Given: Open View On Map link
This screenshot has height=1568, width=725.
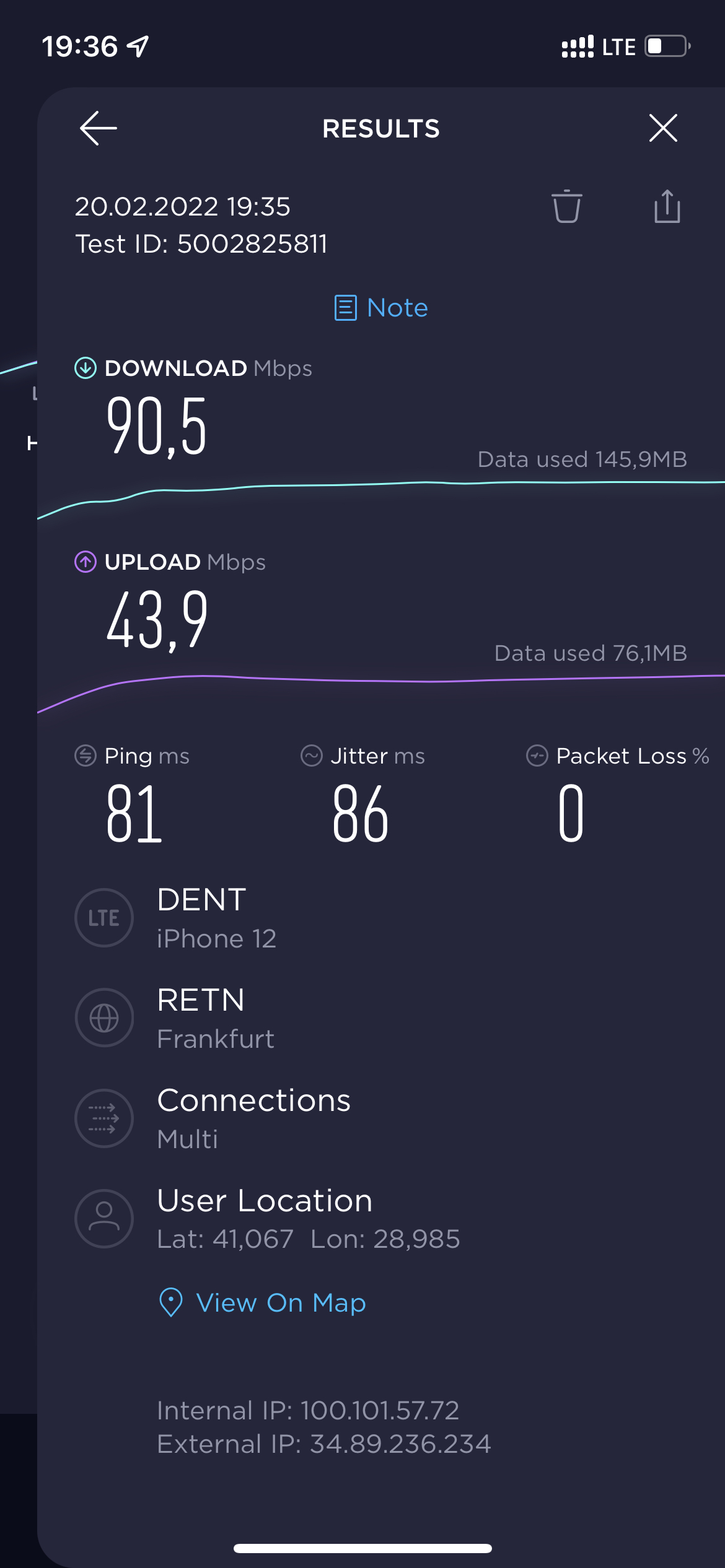Looking at the screenshot, I should [x=262, y=1303].
